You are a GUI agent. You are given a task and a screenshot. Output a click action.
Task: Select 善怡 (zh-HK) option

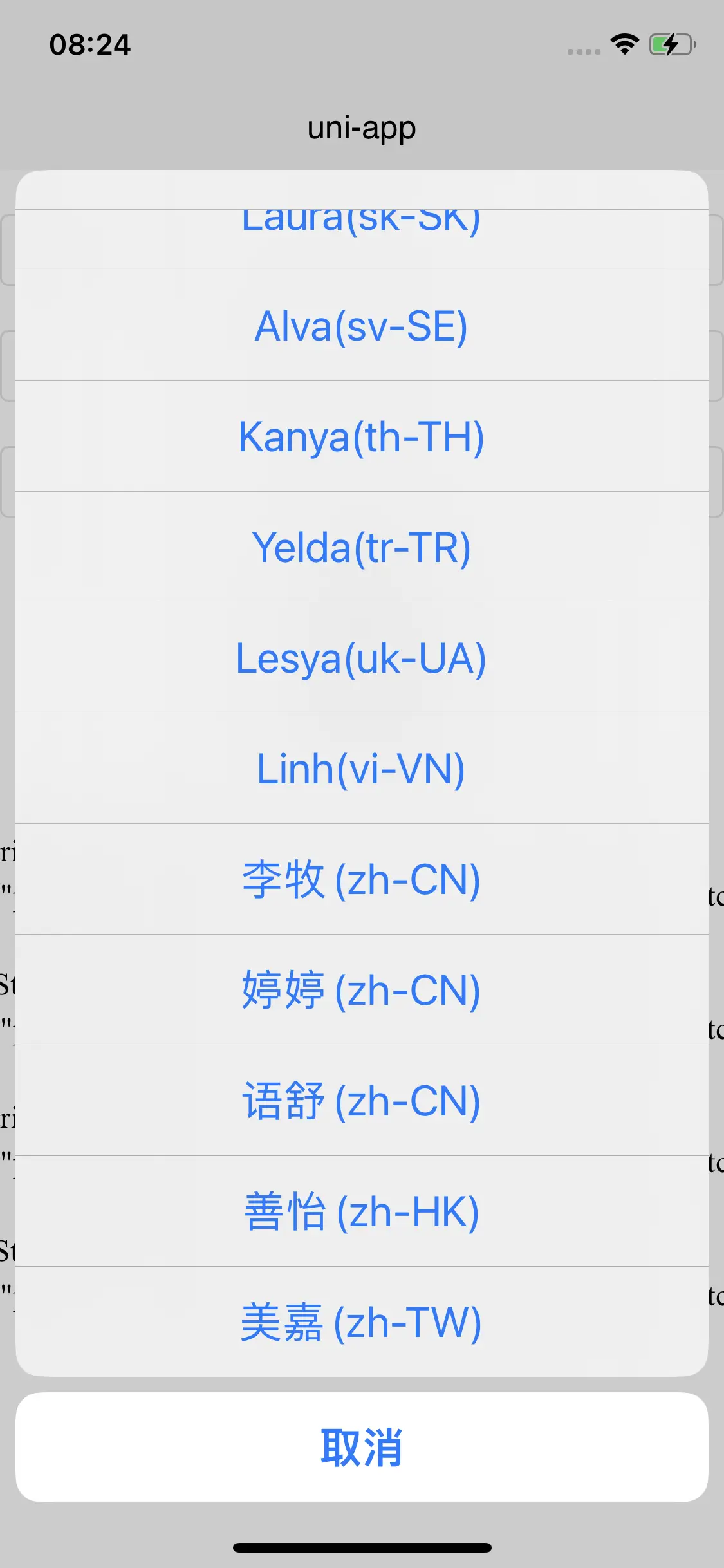pyautogui.click(x=361, y=1212)
